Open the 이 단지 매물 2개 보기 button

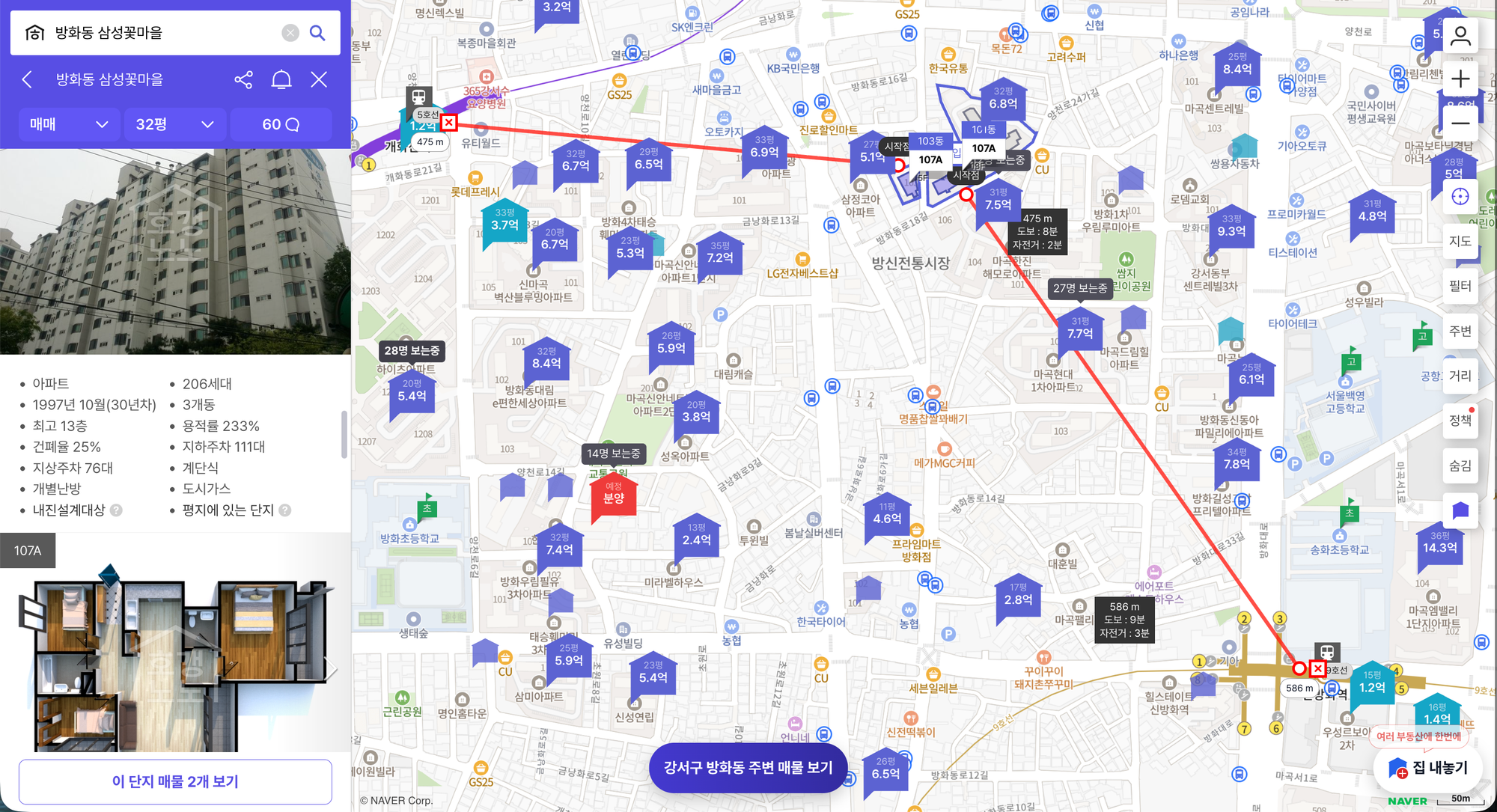[175, 781]
